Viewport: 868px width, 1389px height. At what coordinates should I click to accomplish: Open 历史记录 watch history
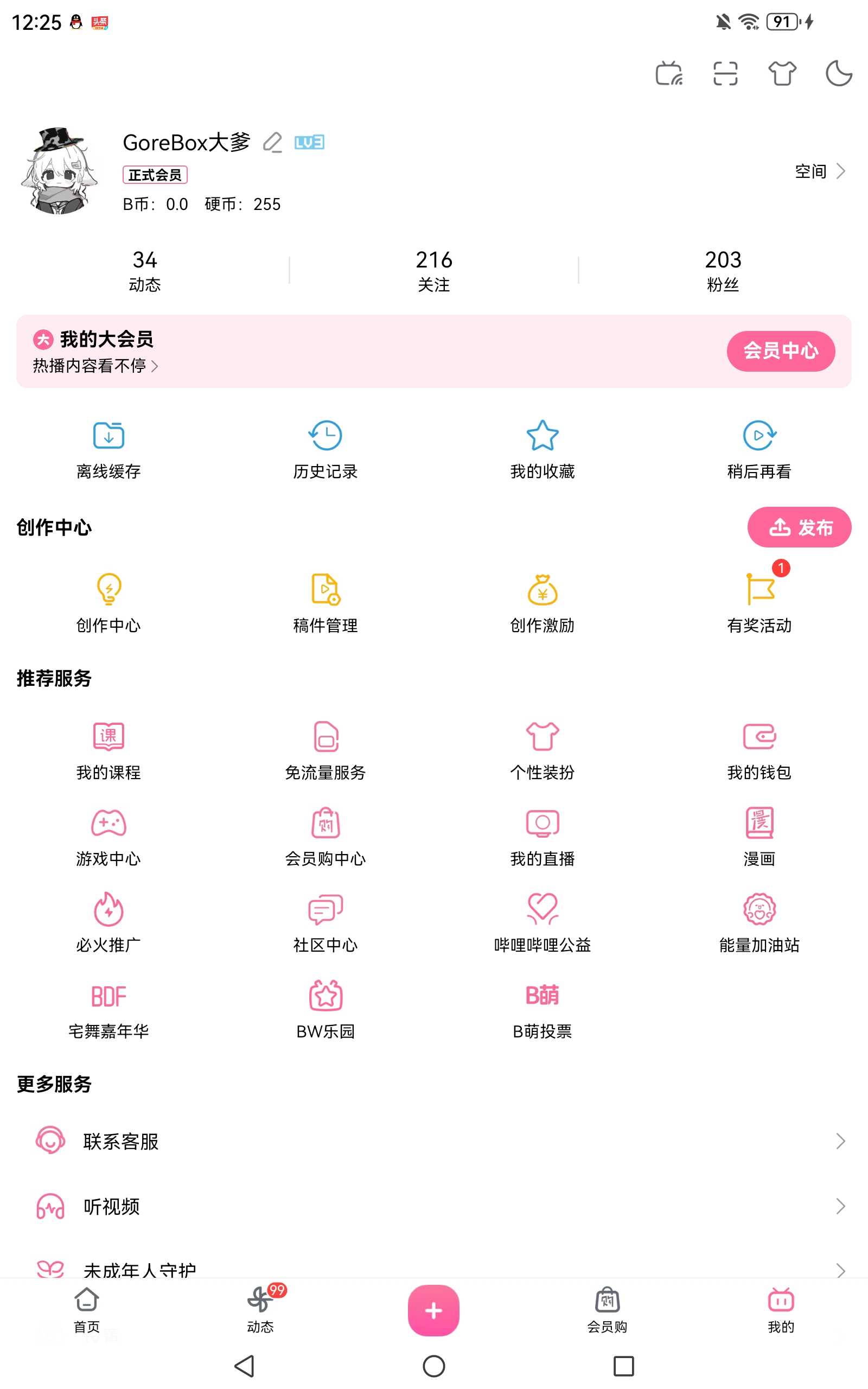325,449
